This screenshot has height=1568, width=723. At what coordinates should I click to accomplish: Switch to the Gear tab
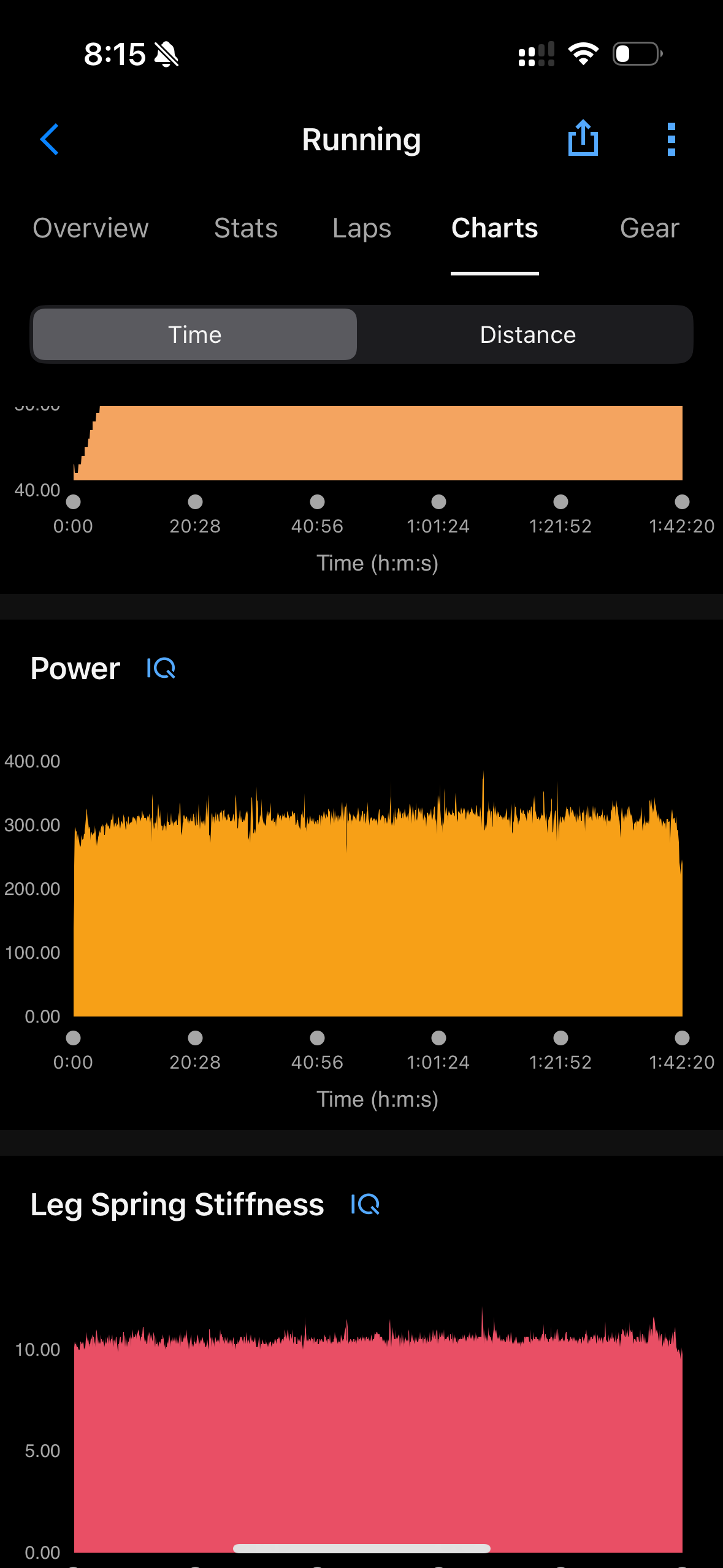coord(649,228)
